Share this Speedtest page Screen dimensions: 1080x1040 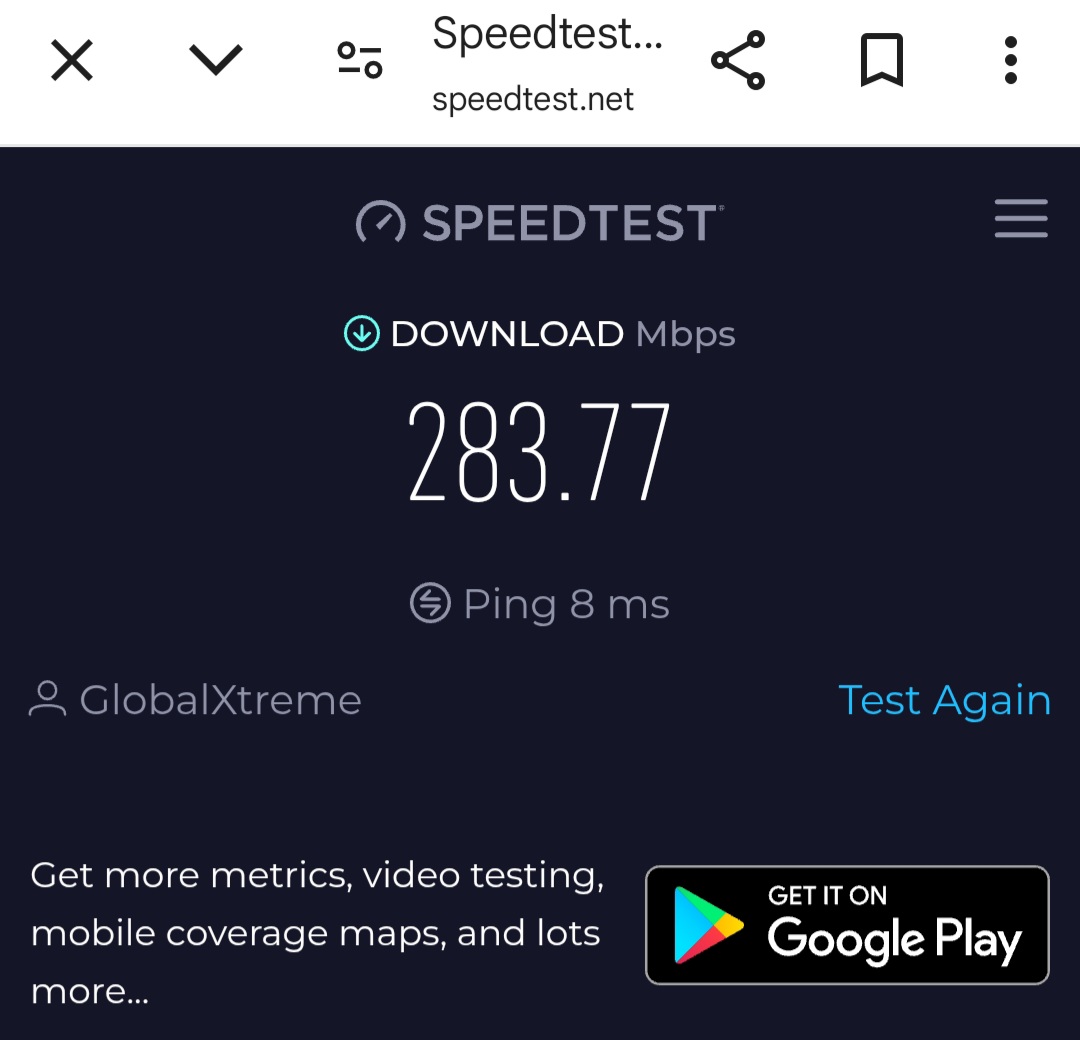[x=738, y=61]
